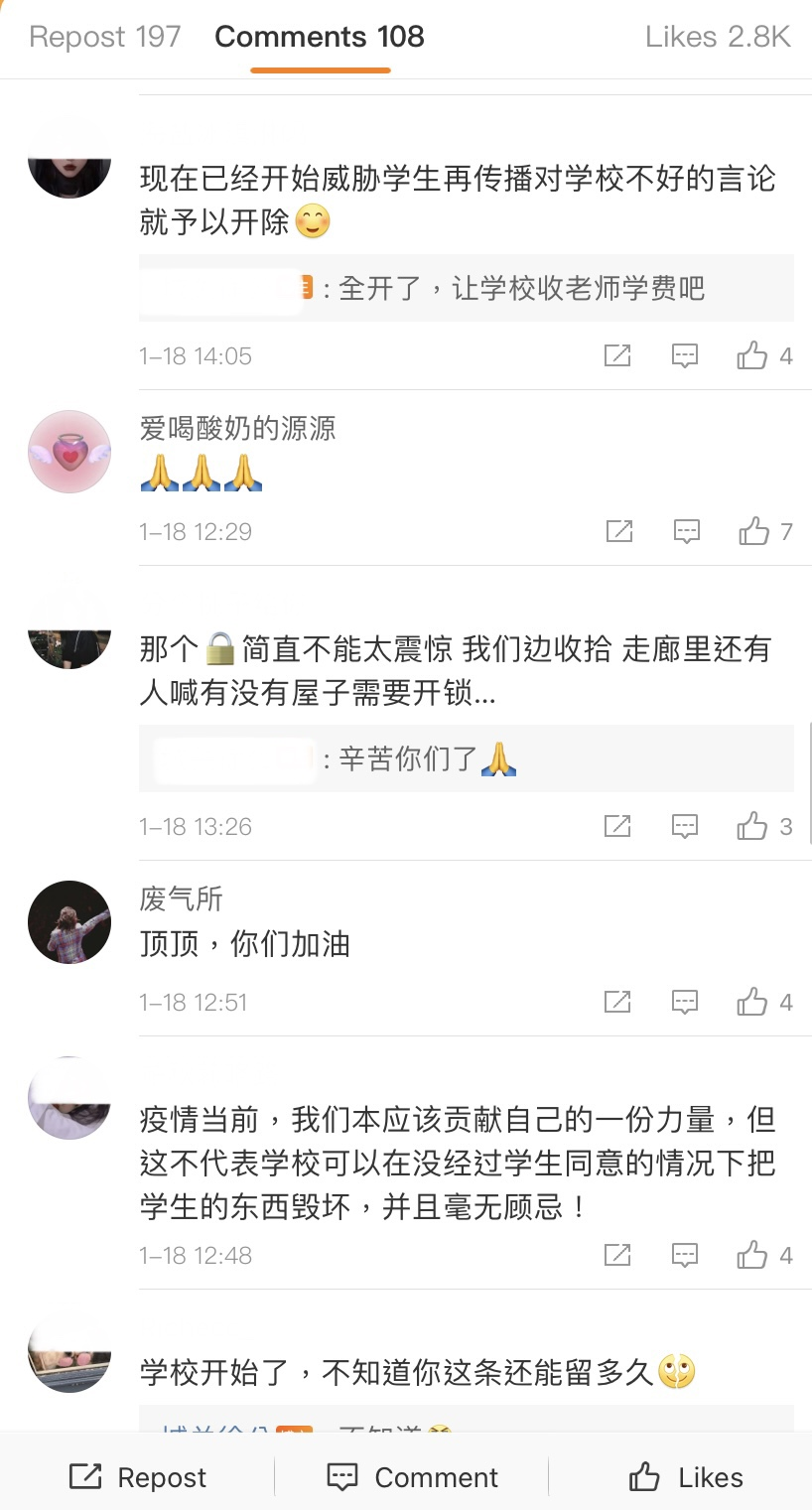The width and height of the screenshot is (812, 1510).
Task: Like the comment about the epidemic starting with 疫情当前
Action: tap(754, 1255)
